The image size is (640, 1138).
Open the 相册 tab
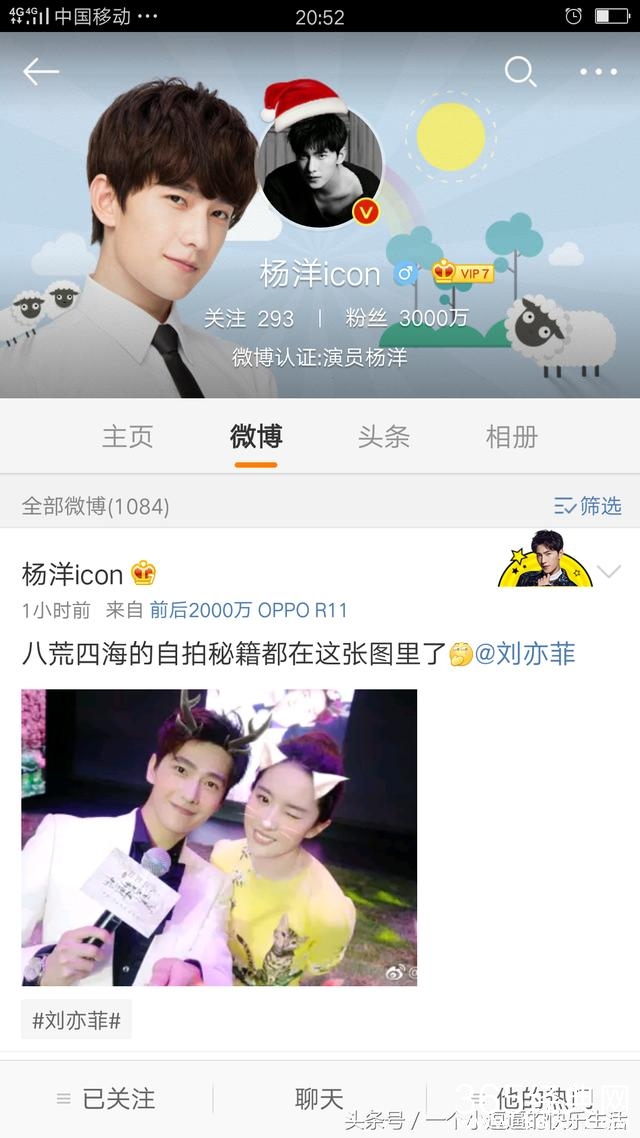(512, 436)
